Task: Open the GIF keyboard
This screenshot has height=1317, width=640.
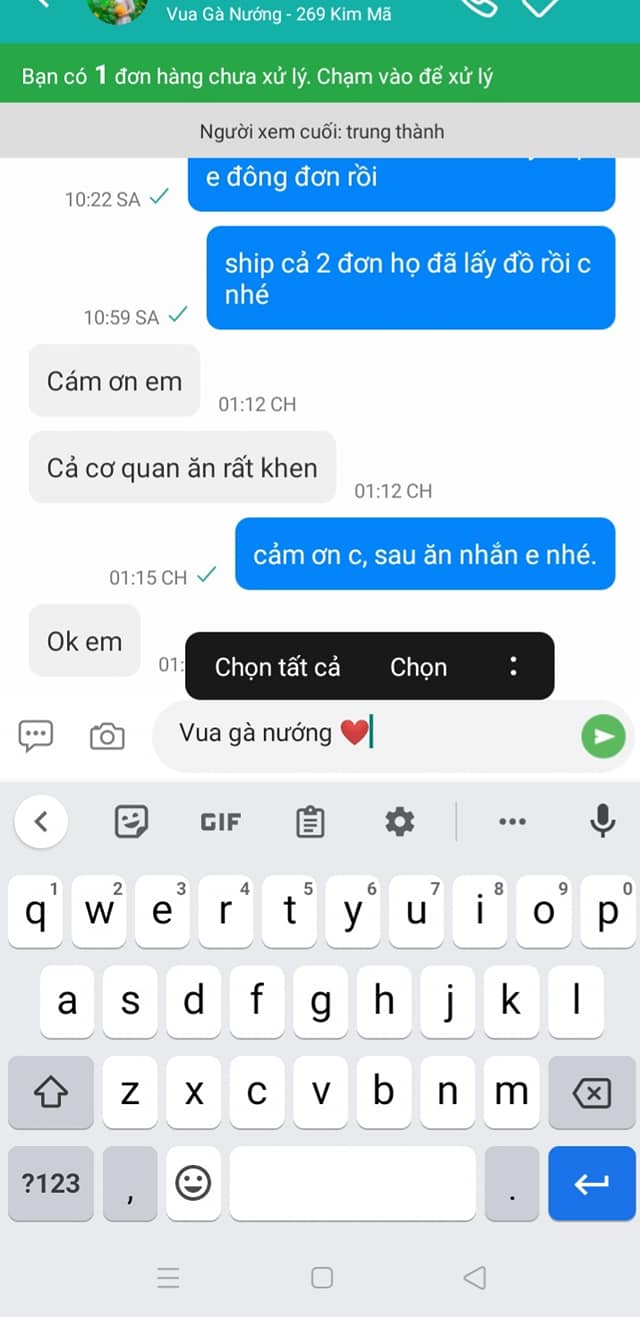Action: point(221,822)
